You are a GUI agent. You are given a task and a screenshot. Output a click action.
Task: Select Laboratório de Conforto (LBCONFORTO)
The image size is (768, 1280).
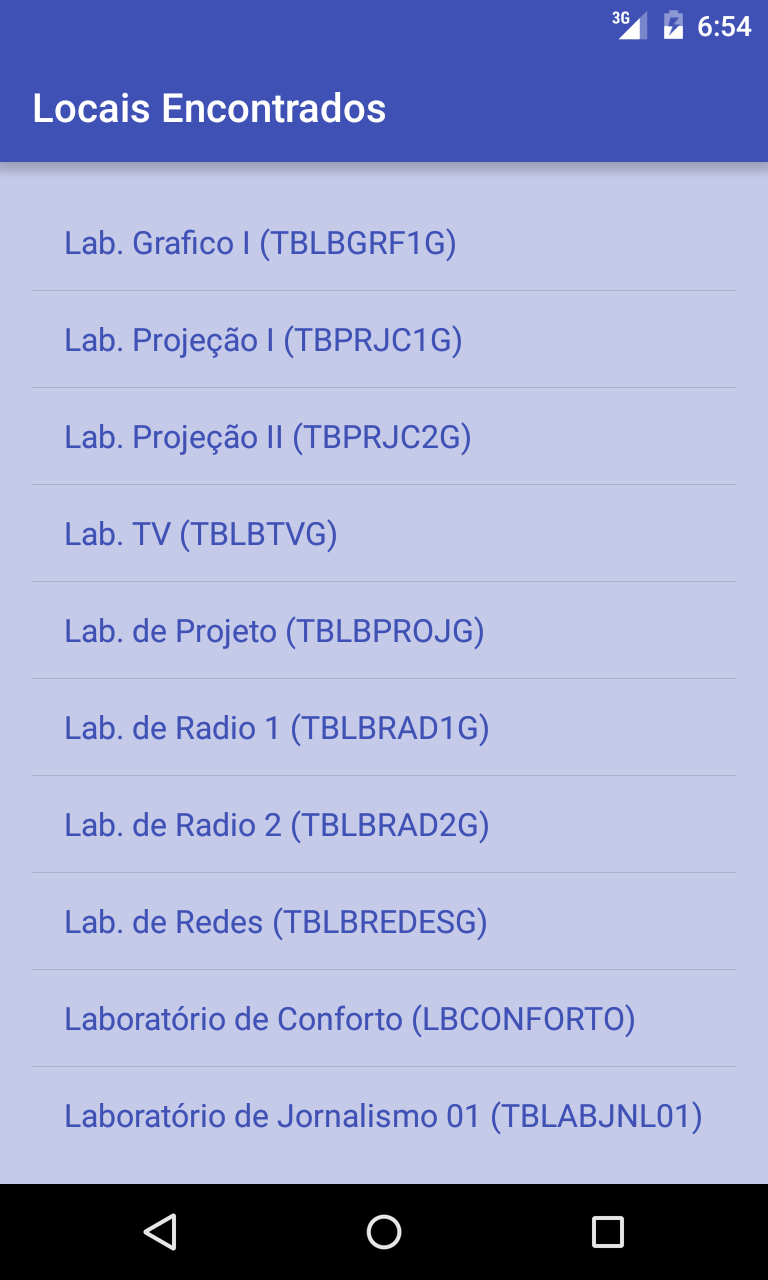pos(350,1019)
